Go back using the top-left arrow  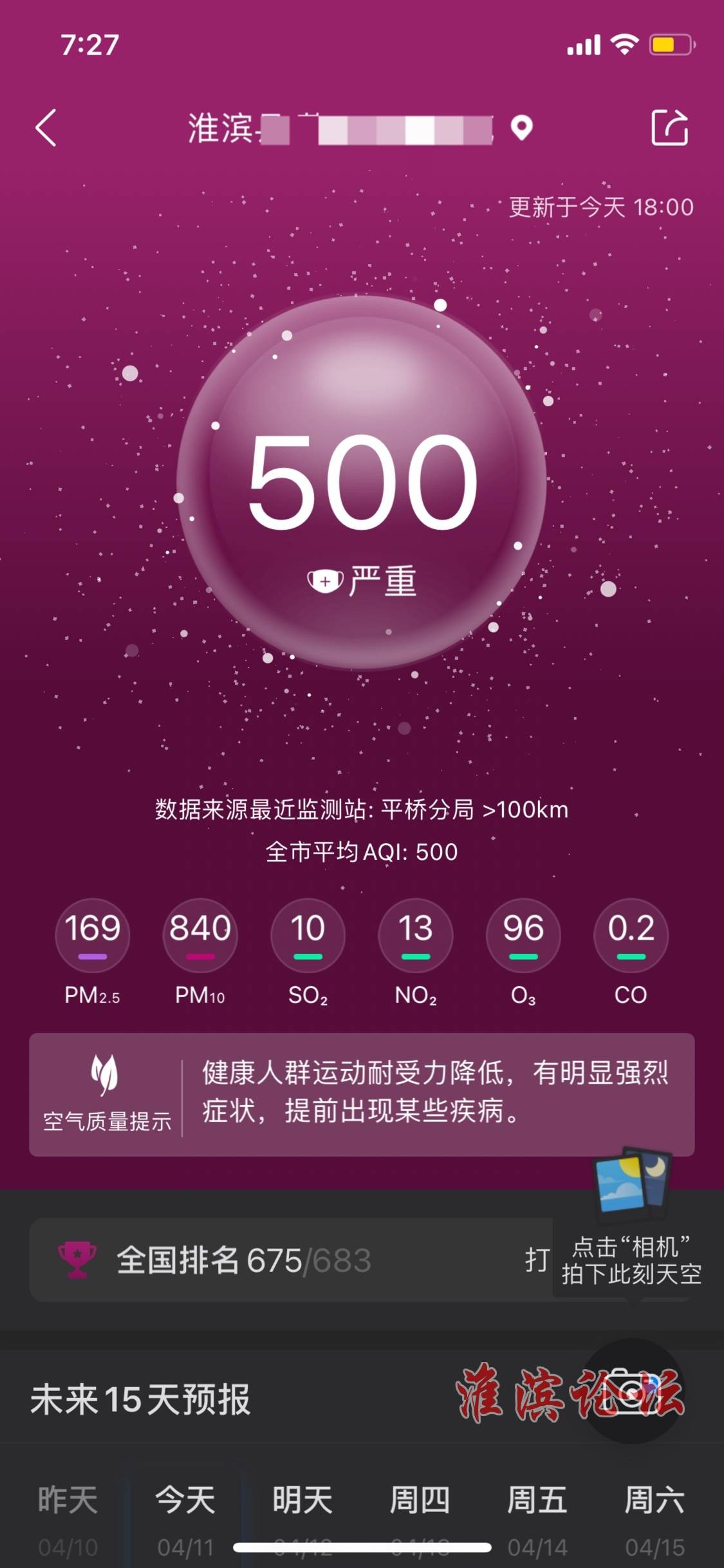46,127
